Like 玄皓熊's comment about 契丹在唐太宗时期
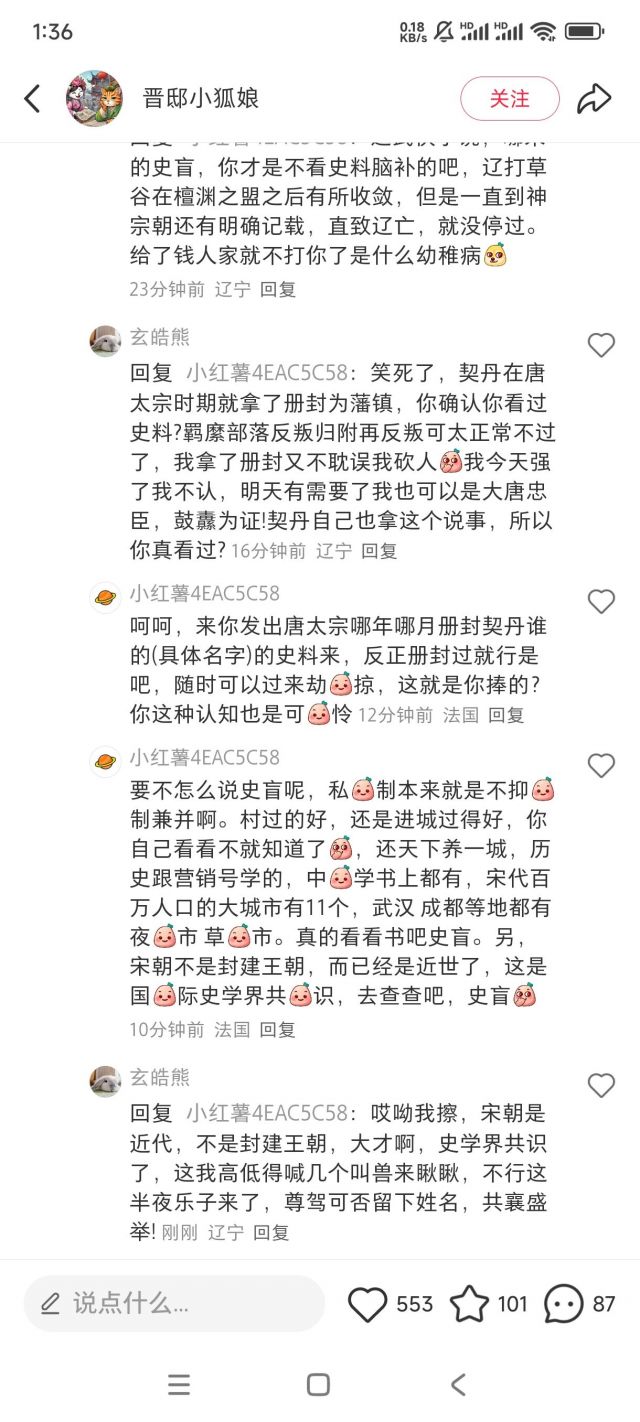640x1422 pixels. coord(601,345)
